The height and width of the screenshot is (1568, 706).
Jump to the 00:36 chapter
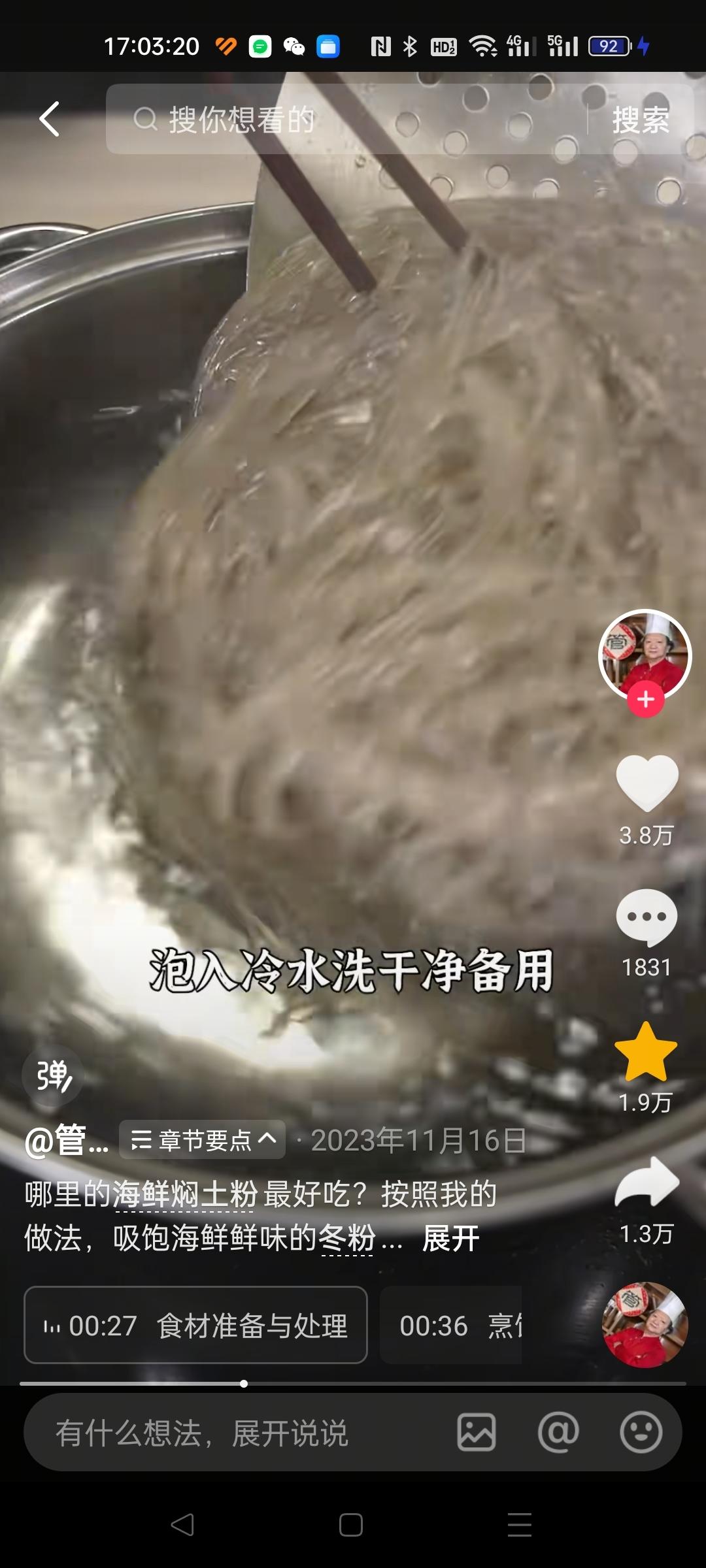(451, 1326)
